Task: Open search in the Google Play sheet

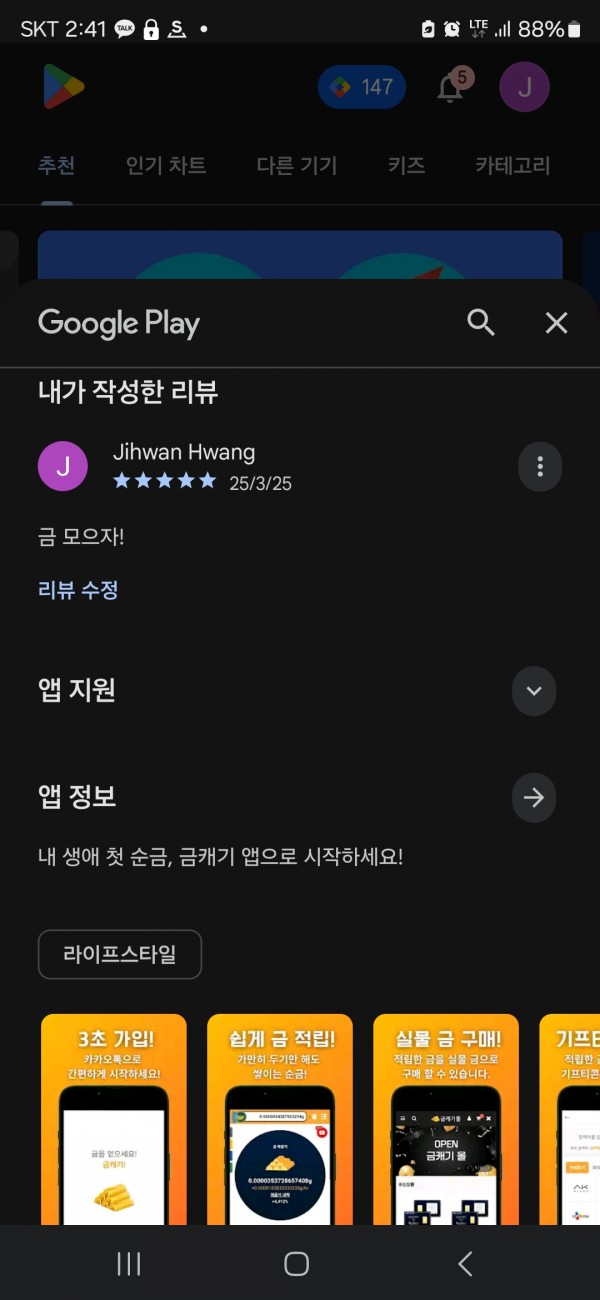Action: pyautogui.click(x=481, y=322)
